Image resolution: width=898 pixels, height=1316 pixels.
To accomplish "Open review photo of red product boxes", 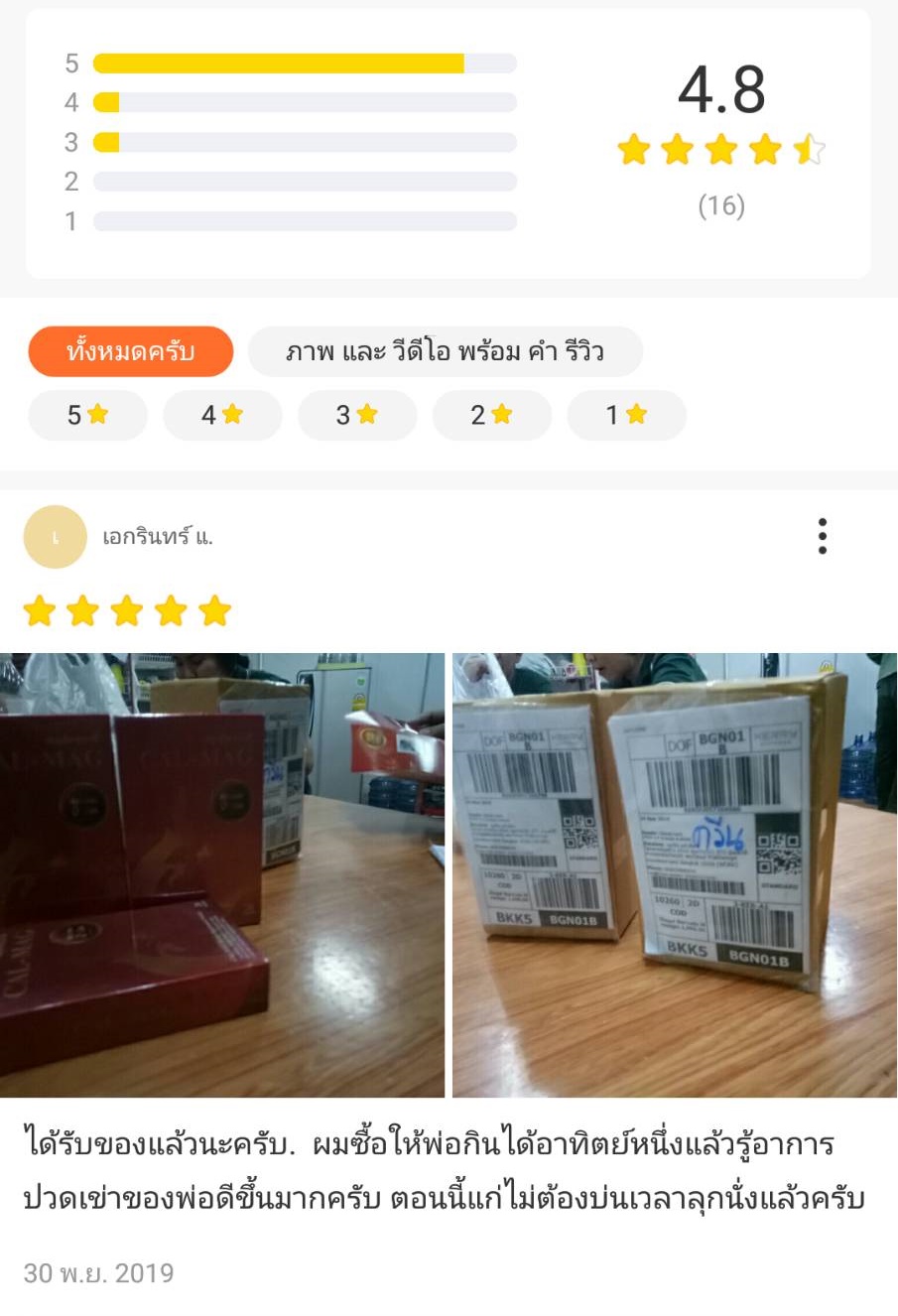I will 222,874.
